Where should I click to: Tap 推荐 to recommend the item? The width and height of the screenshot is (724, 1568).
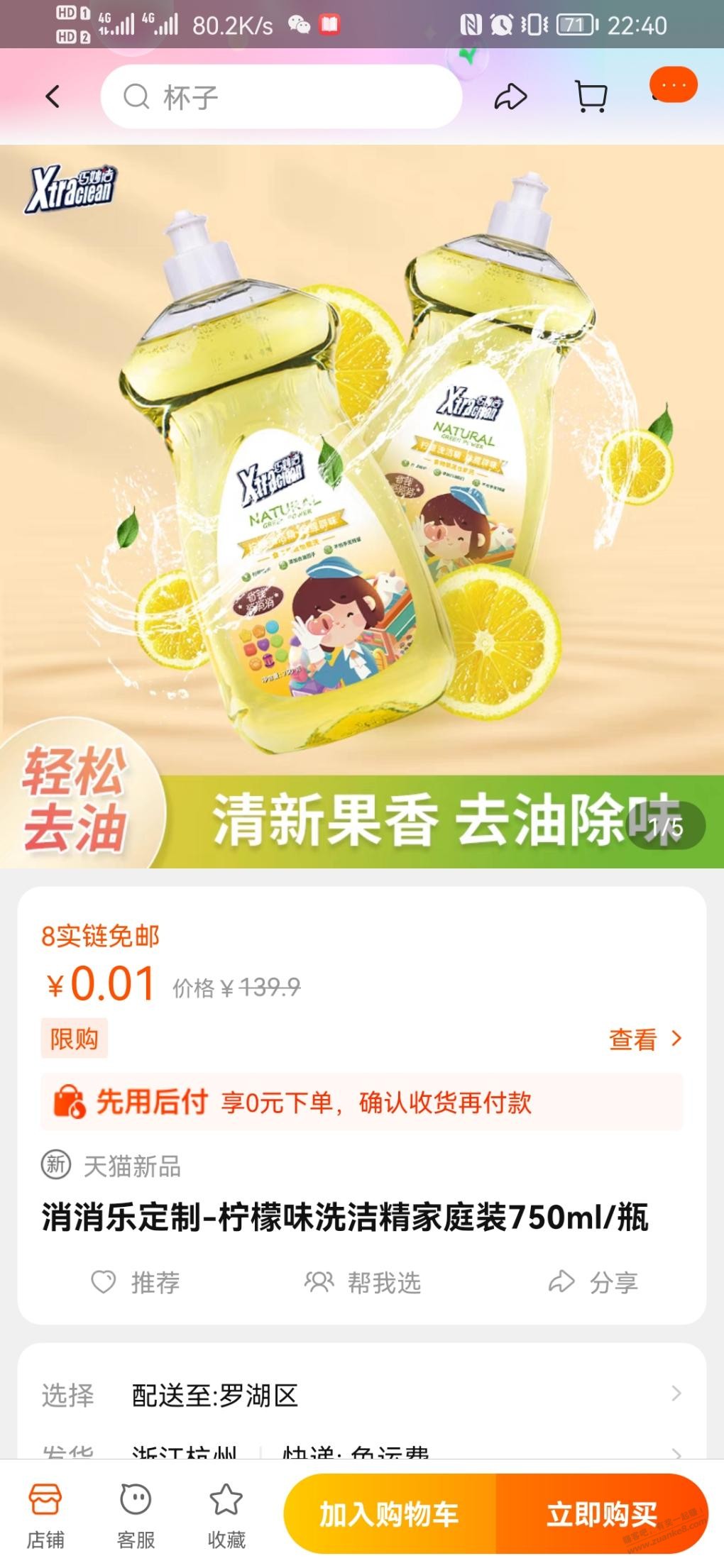(136, 1282)
